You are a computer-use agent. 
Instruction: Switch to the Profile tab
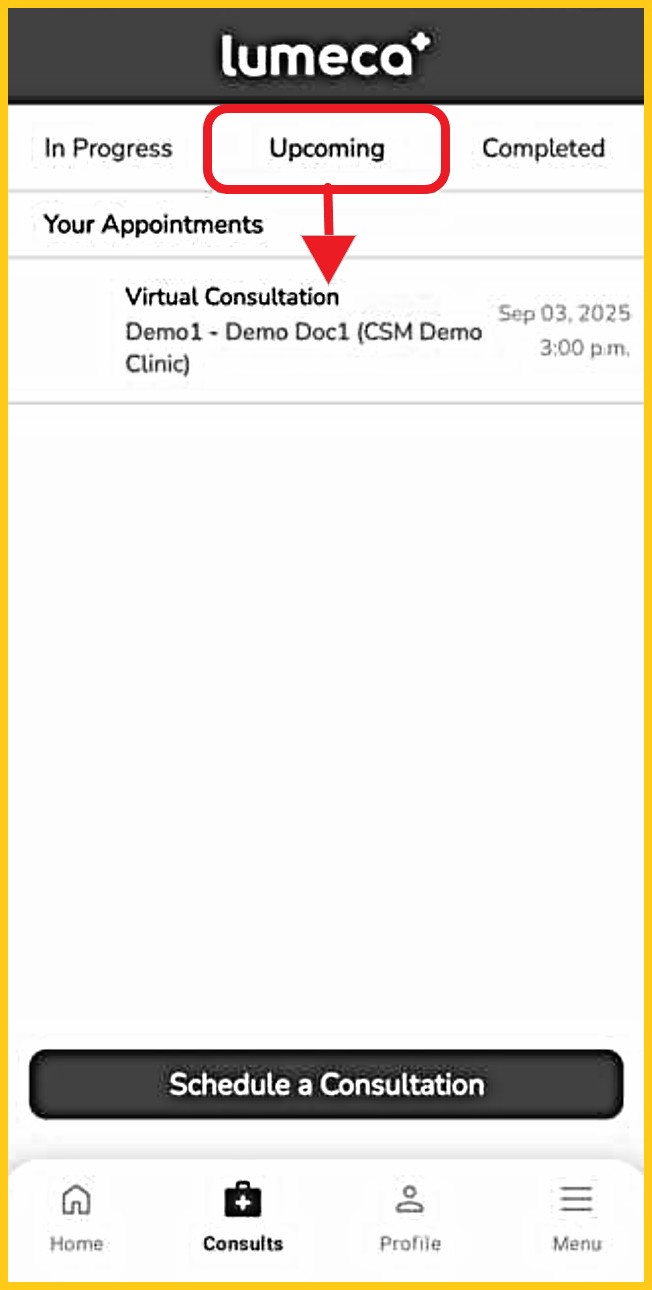click(410, 1216)
